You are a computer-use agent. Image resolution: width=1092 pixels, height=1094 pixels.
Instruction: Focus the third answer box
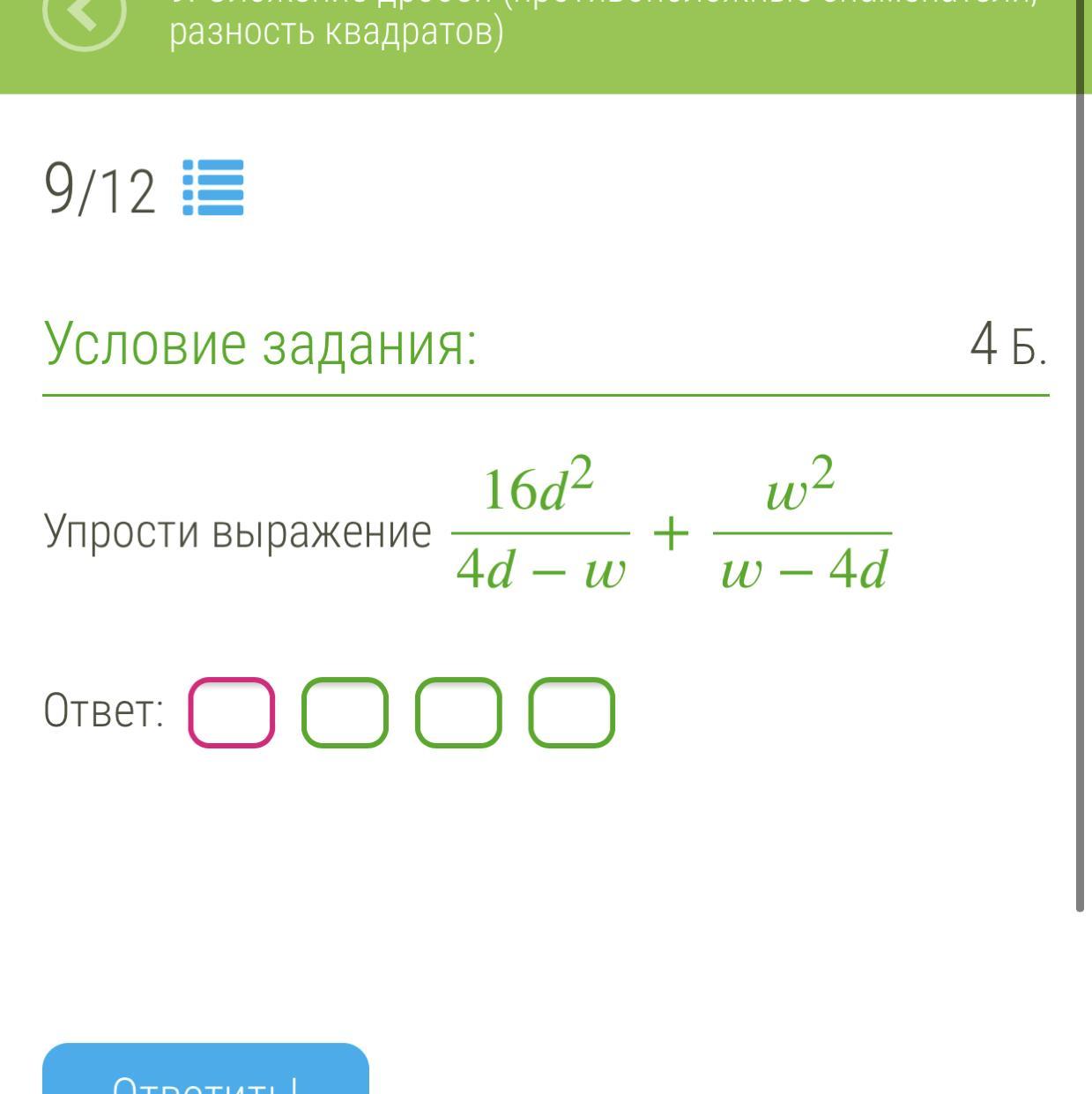[x=458, y=712]
